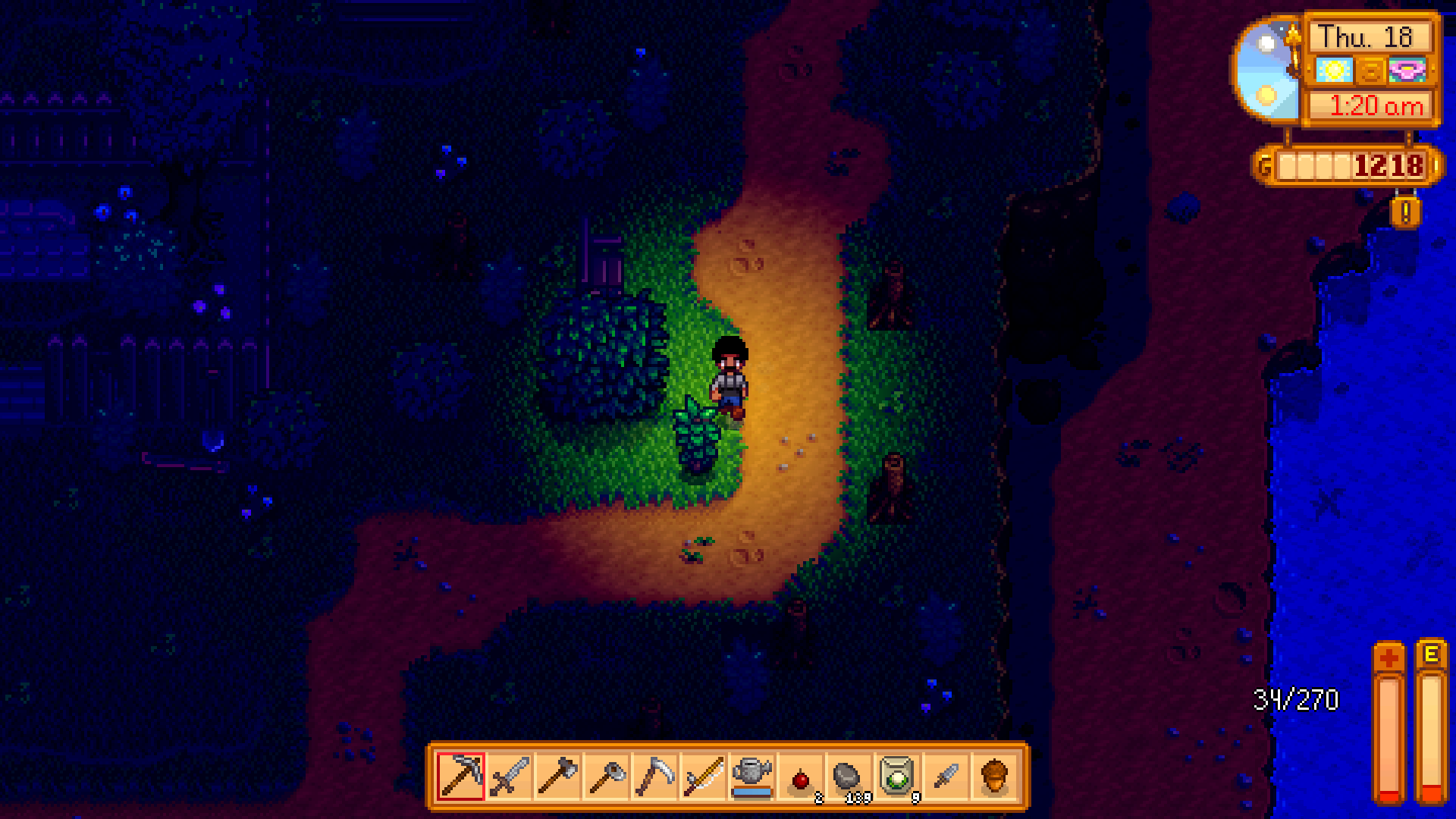Equip the fishing rod
1456x819 pixels.
[x=704, y=777]
